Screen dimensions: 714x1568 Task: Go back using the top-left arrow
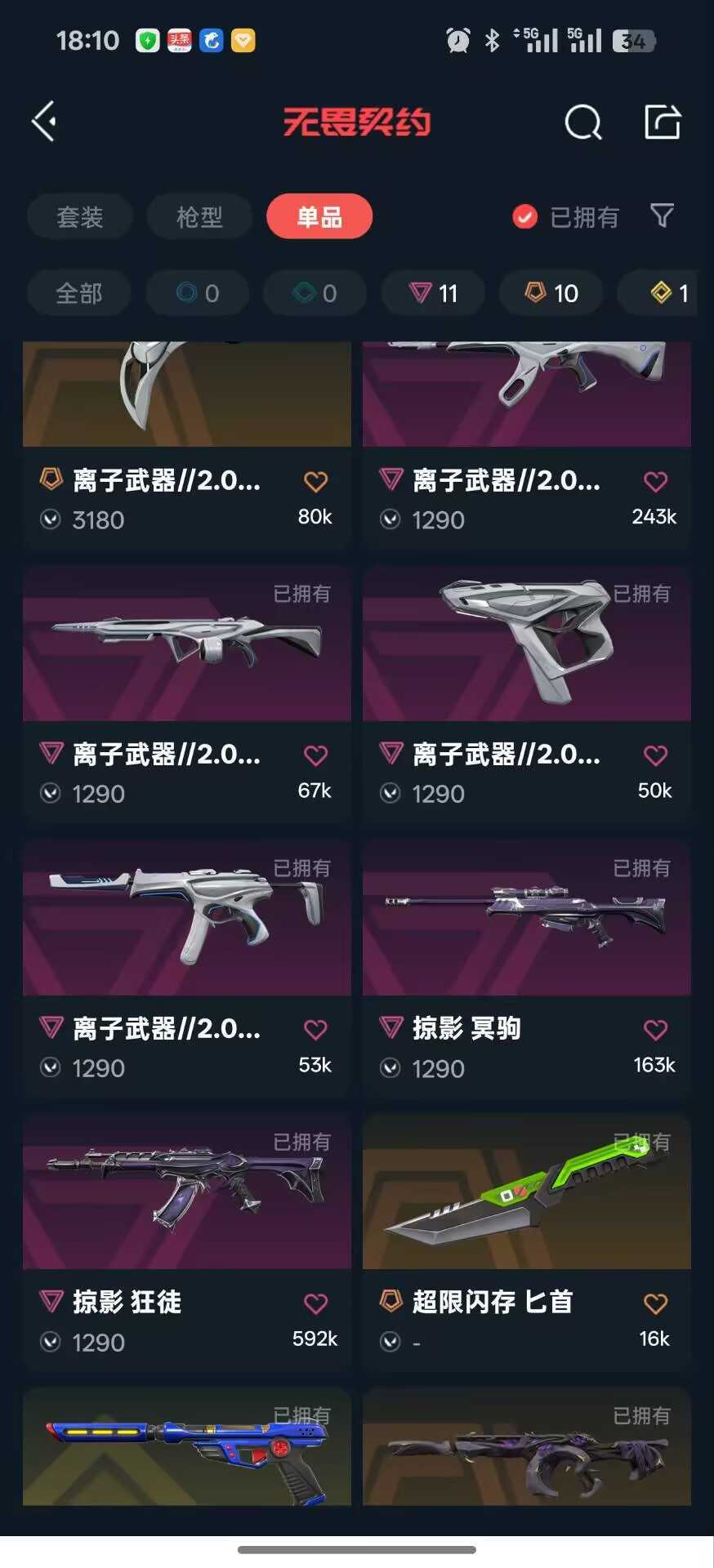[x=44, y=122]
